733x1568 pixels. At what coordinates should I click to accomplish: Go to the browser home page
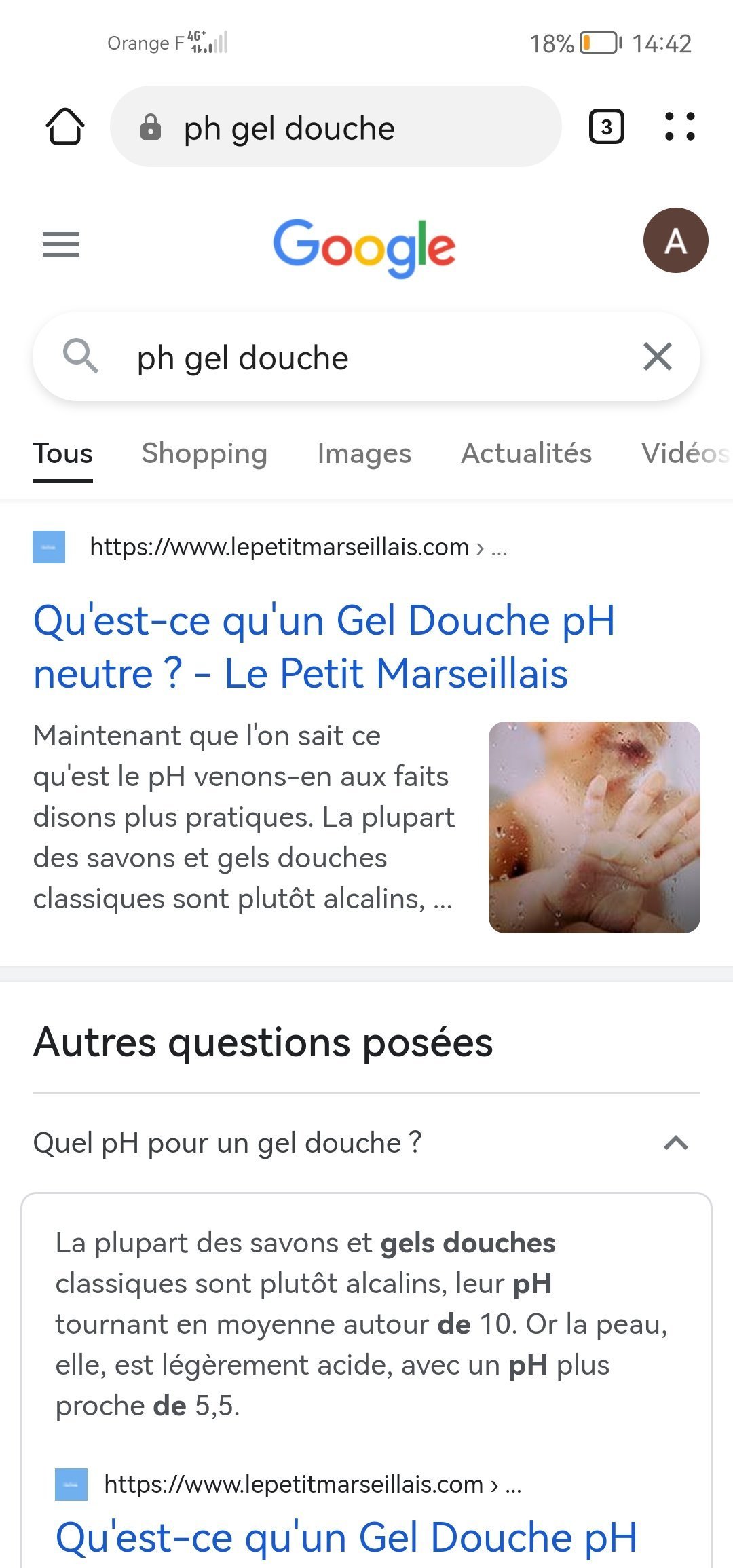click(65, 127)
